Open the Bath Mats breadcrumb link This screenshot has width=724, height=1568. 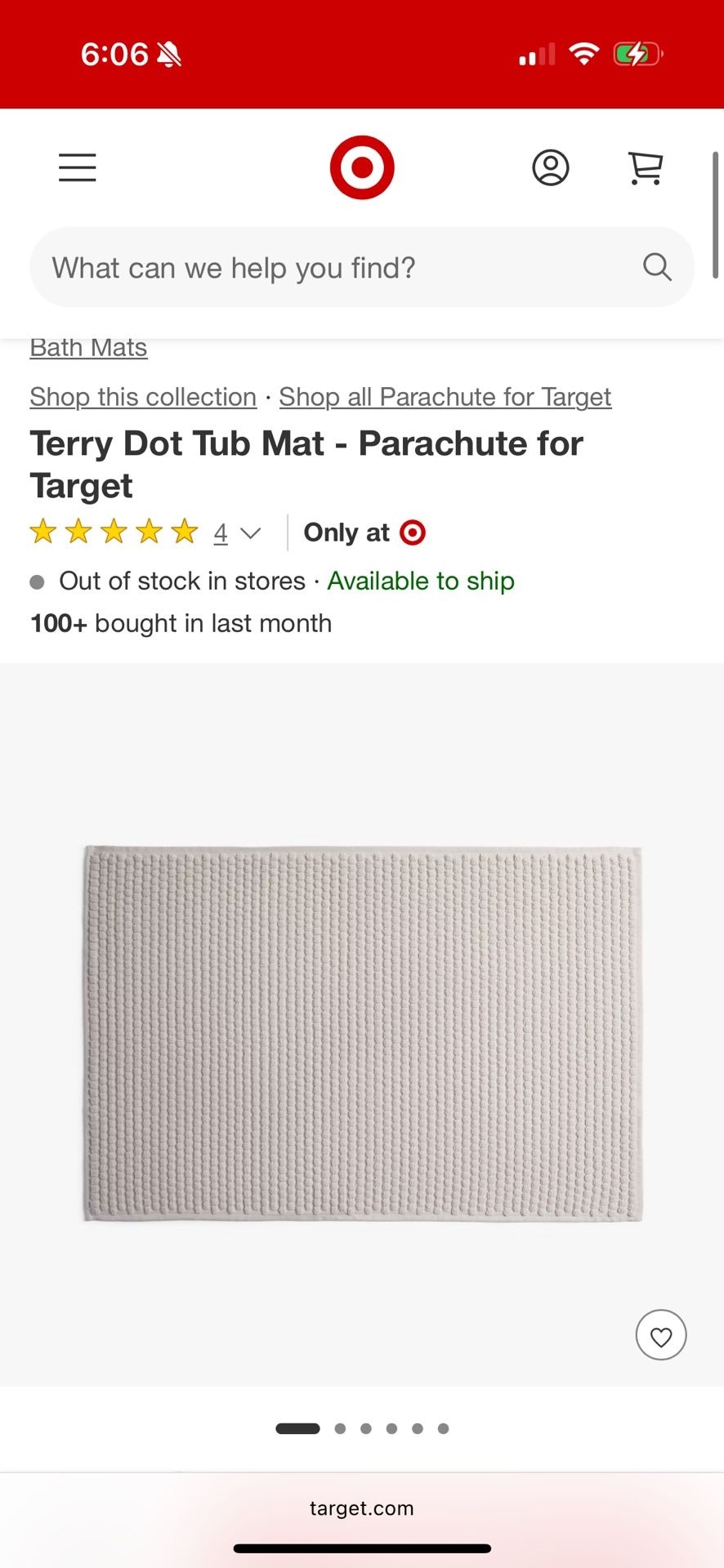click(88, 348)
